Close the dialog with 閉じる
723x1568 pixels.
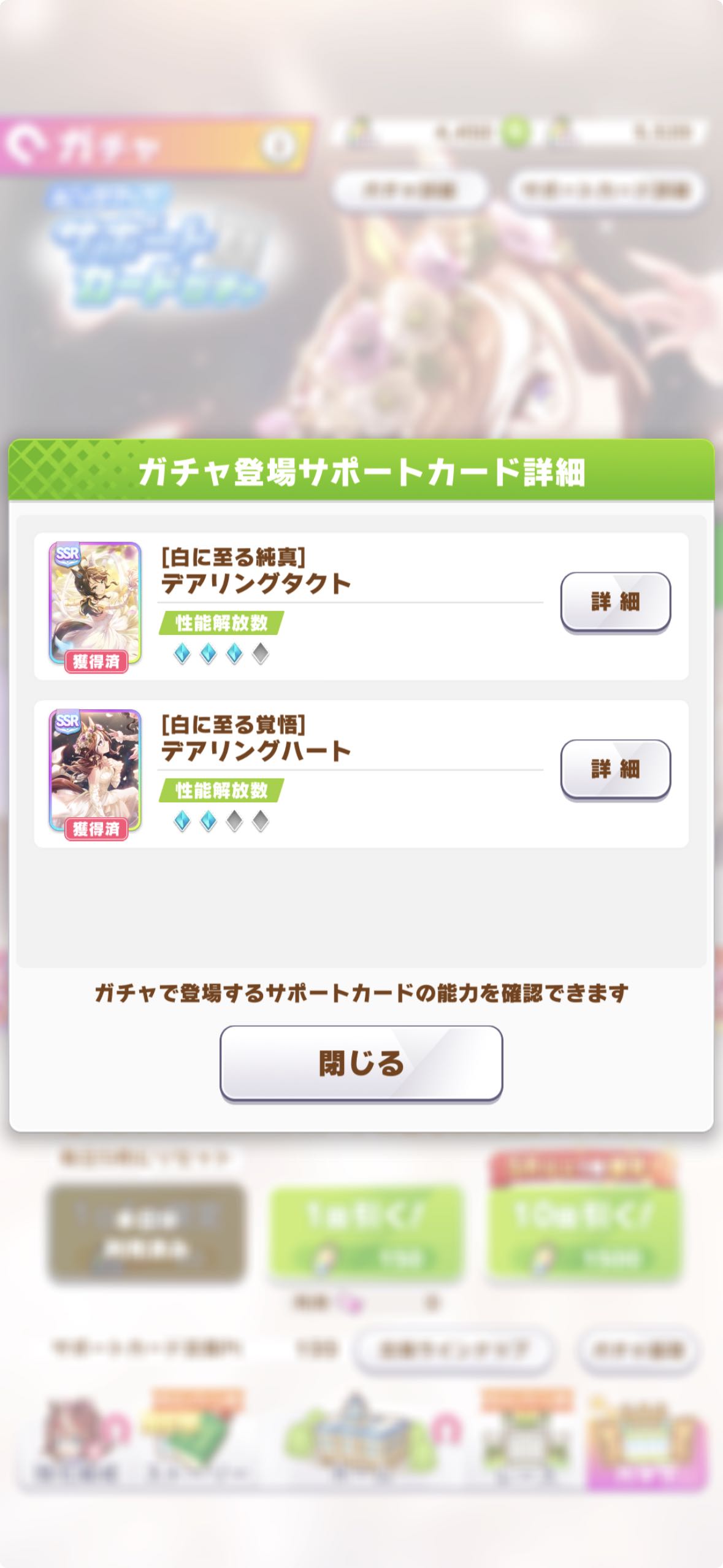pyautogui.click(x=361, y=1063)
